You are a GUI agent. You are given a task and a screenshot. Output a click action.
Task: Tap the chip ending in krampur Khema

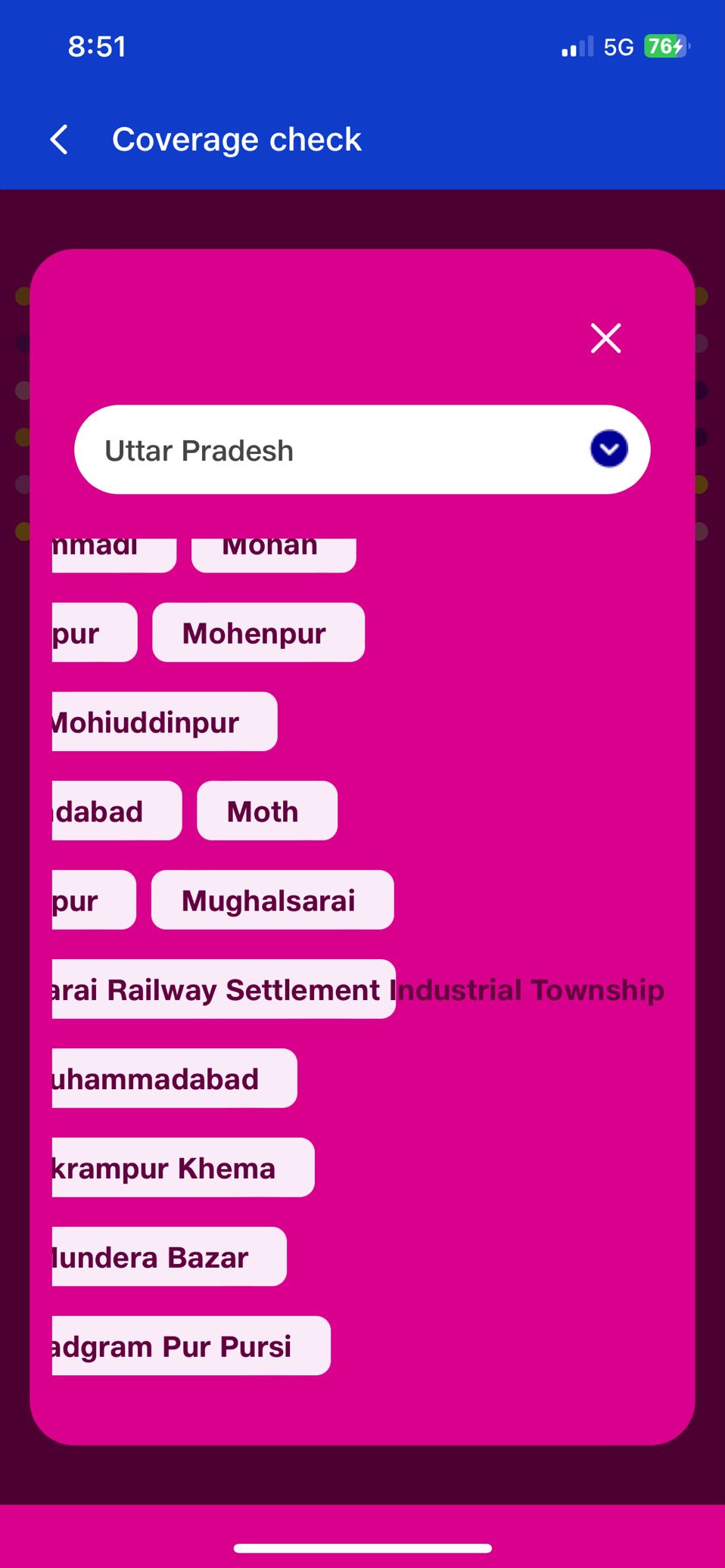tap(182, 1168)
